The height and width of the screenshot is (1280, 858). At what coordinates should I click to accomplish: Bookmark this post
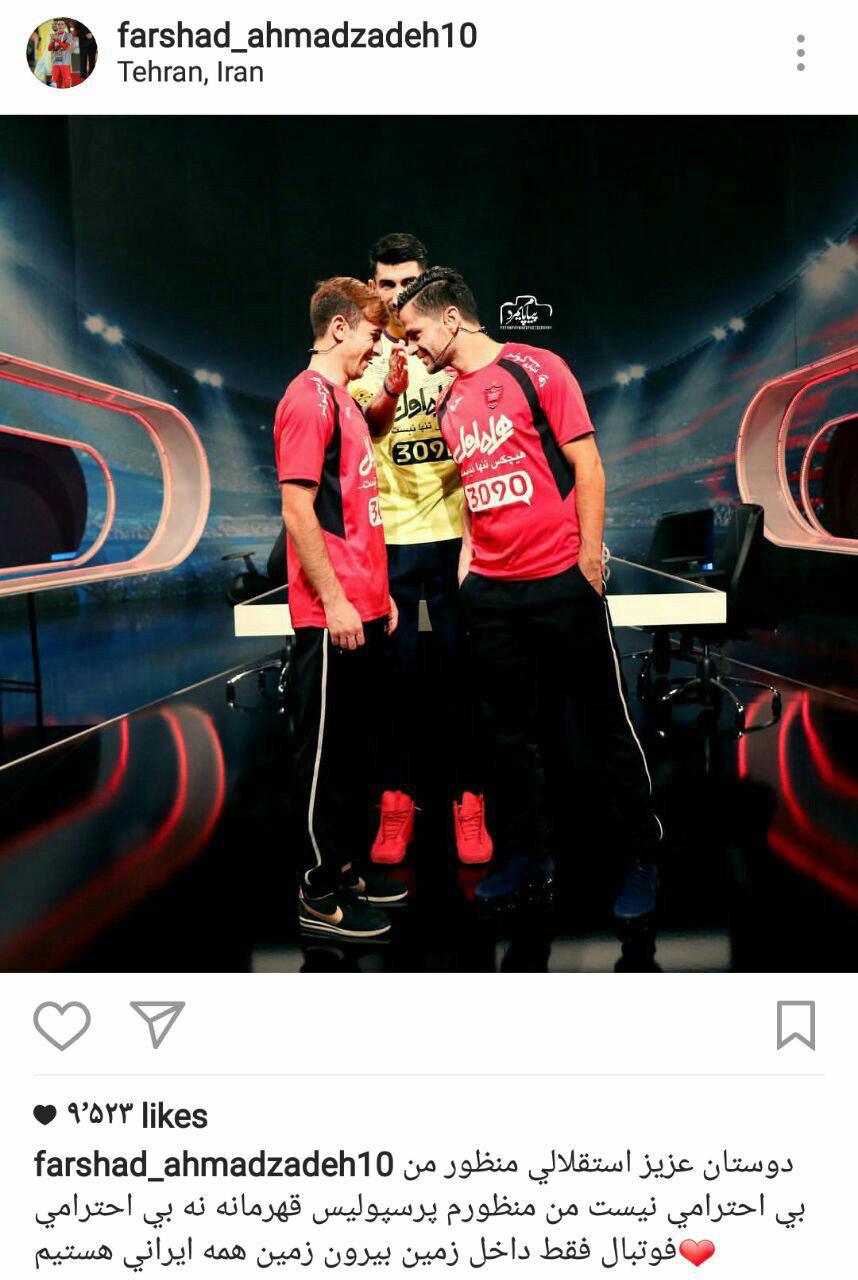[x=796, y=1026]
